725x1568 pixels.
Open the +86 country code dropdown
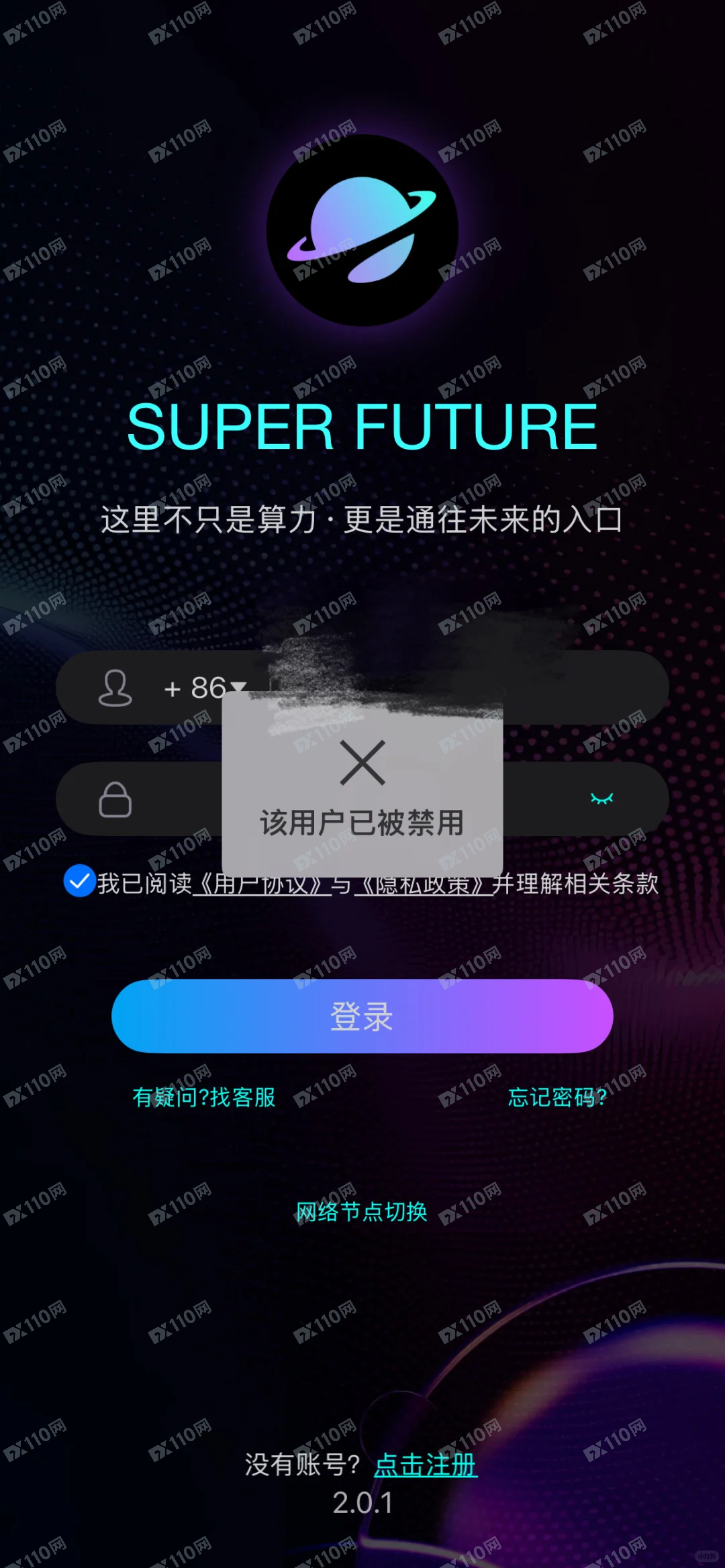(205, 688)
